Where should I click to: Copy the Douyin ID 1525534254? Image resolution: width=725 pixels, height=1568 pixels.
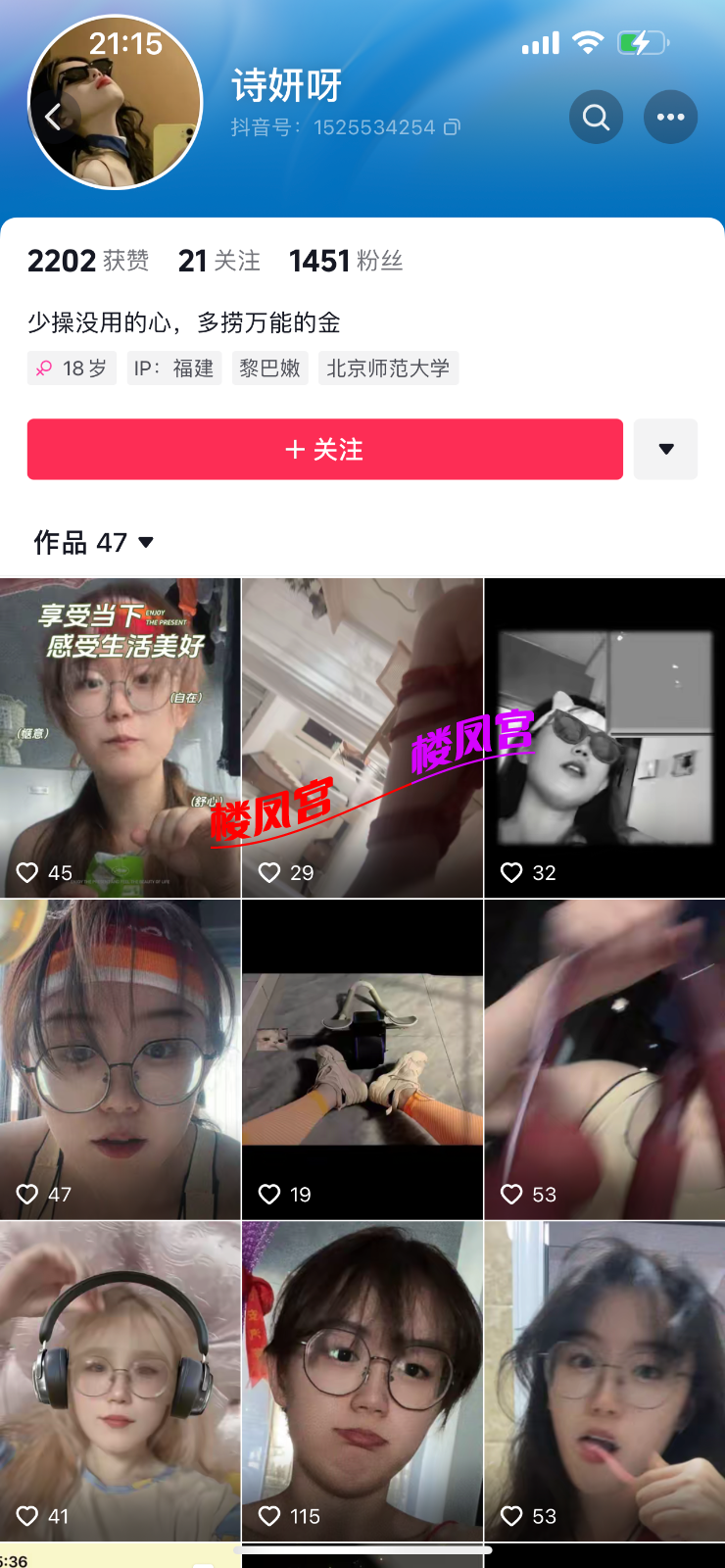point(452,127)
